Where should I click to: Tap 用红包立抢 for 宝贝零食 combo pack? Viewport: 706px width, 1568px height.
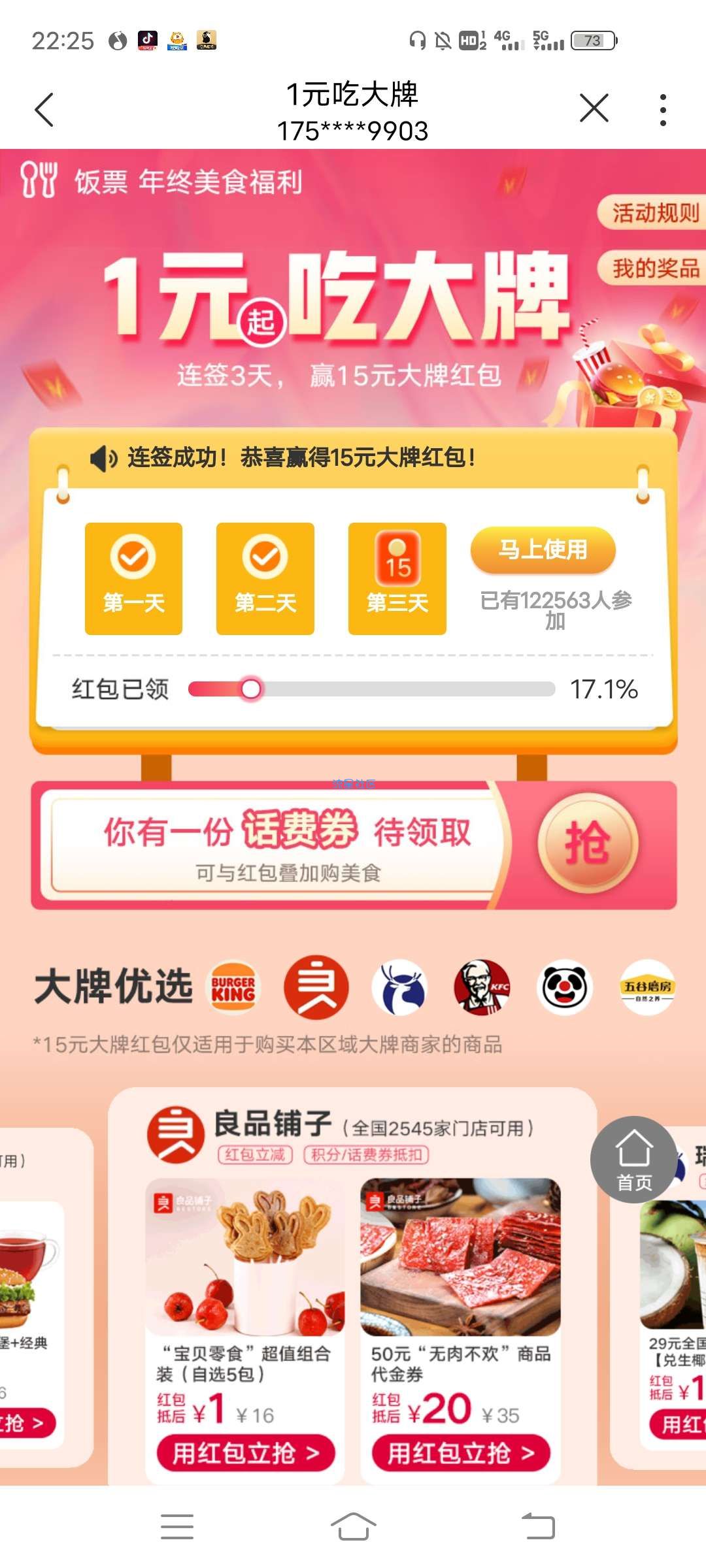click(246, 1453)
